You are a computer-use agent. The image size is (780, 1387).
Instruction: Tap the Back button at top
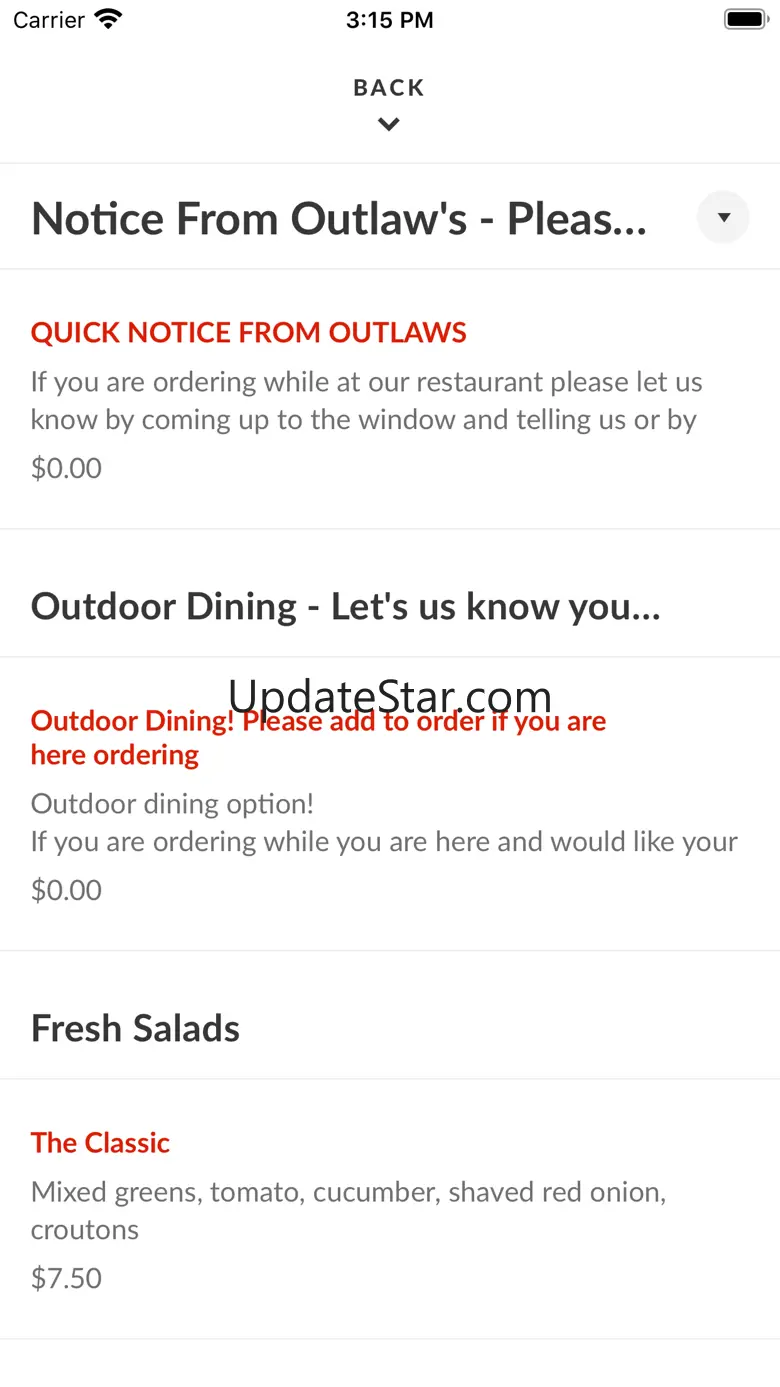pos(389,102)
